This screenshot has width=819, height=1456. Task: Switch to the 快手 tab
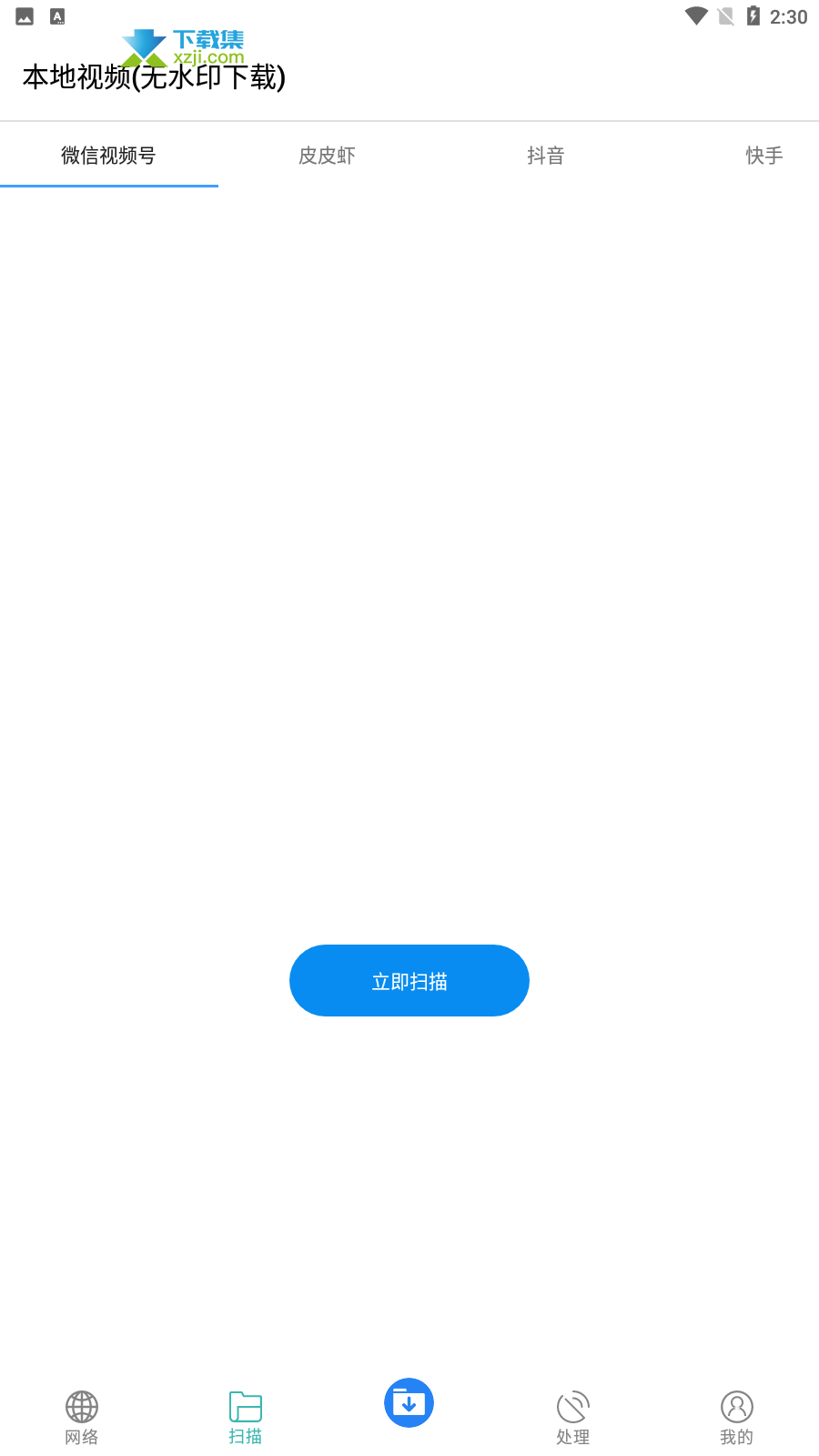coord(764,156)
